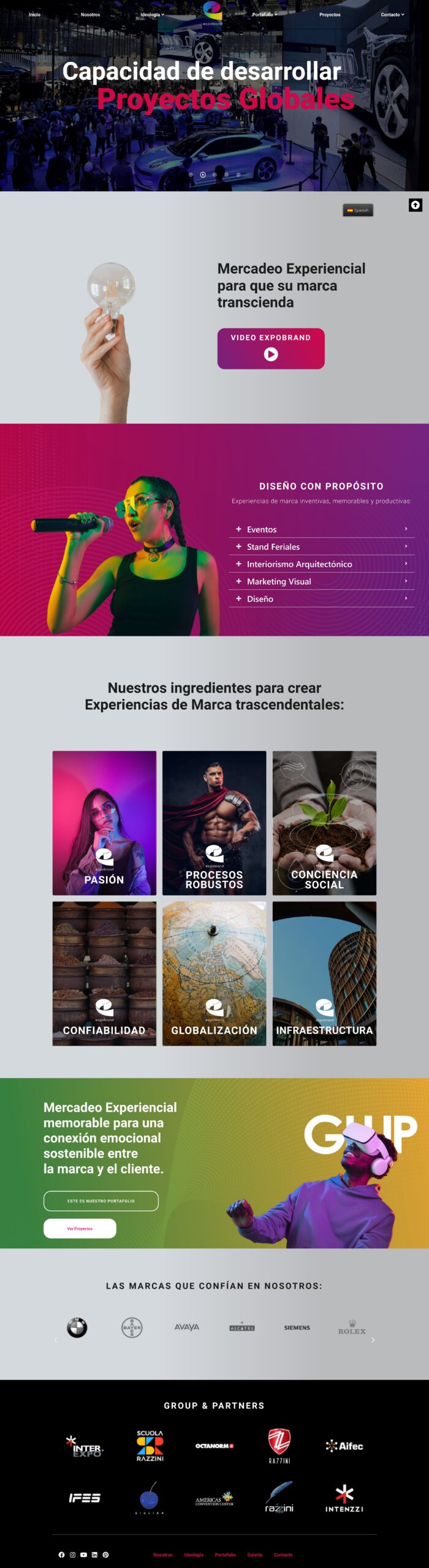Open the Pasión card
Image resolution: width=429 pixels, height=1568 pixels.
pyautogui.click(x=104, y=823)
